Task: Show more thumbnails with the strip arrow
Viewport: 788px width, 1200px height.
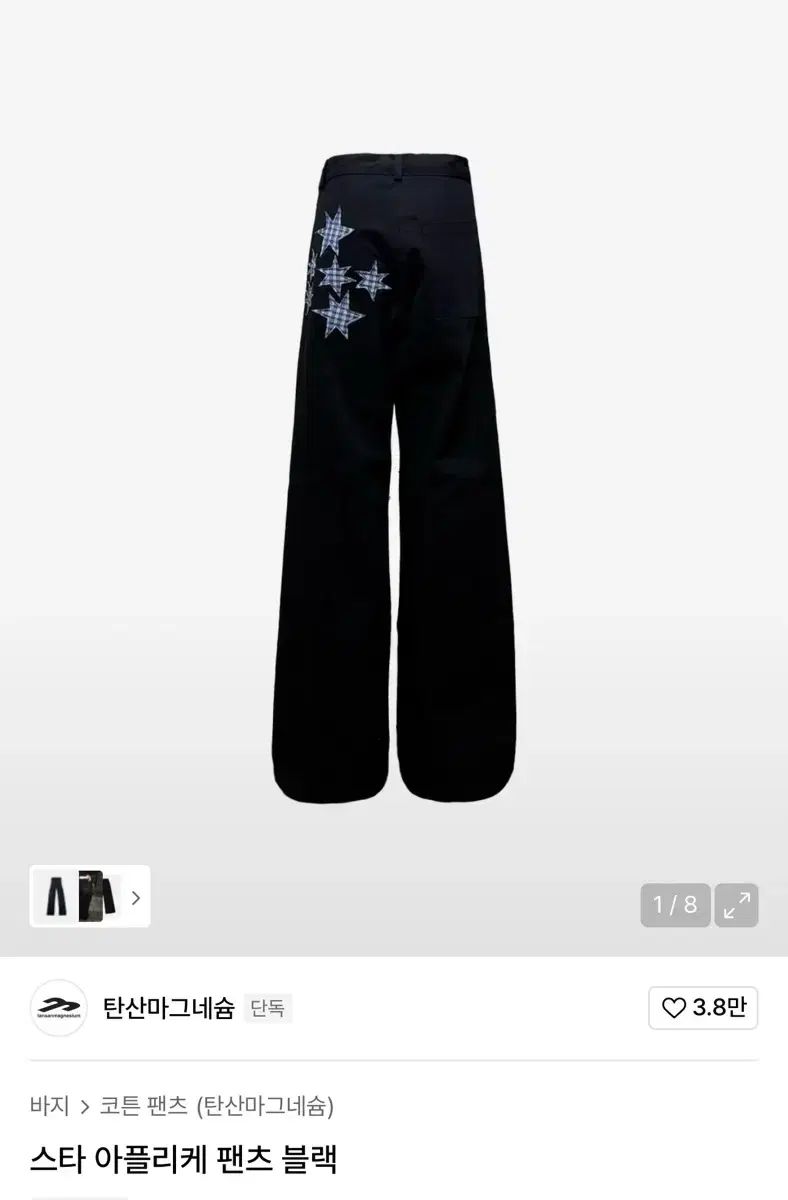Action: pos(136,897)
